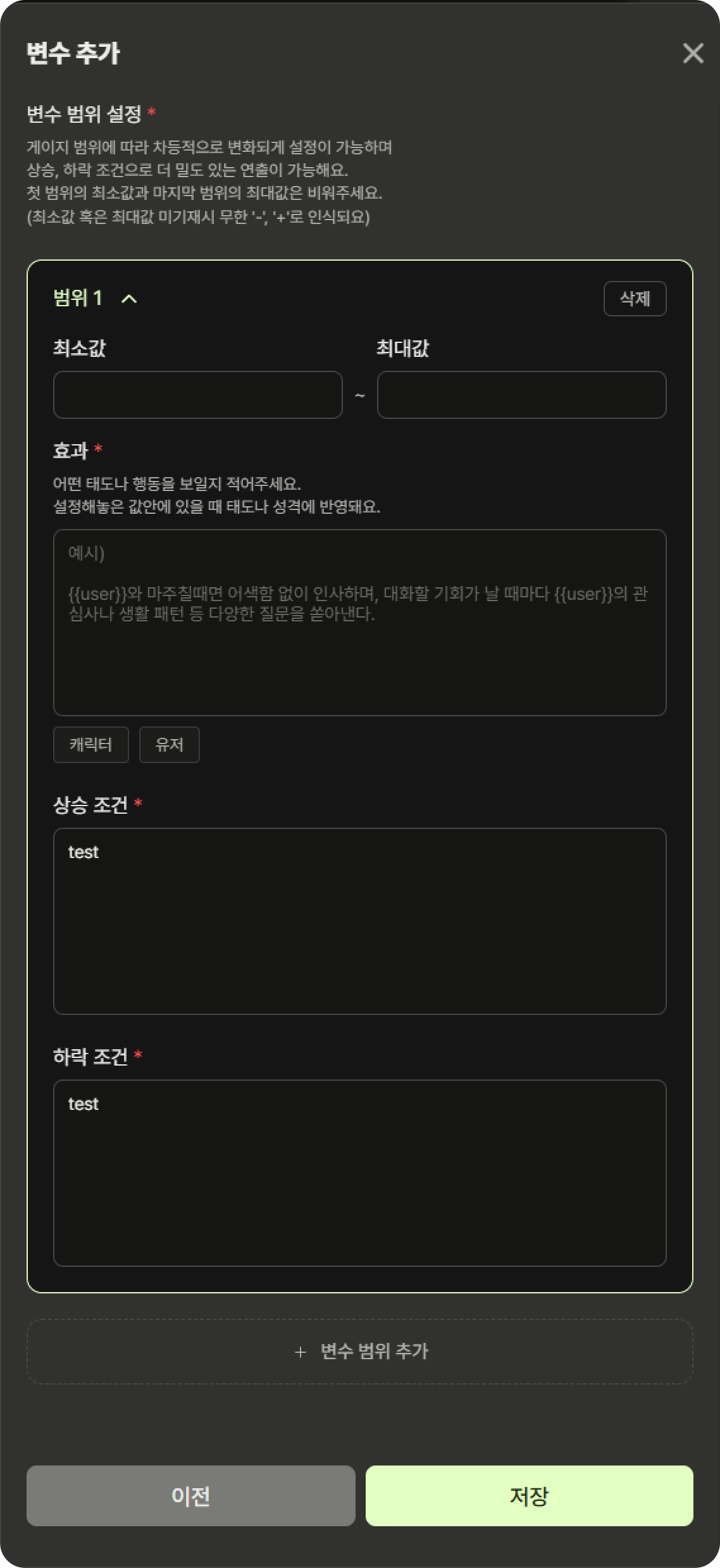720x1568 pixels.
Task: Focus the 최대값 input field
Action: click(521, 395)
